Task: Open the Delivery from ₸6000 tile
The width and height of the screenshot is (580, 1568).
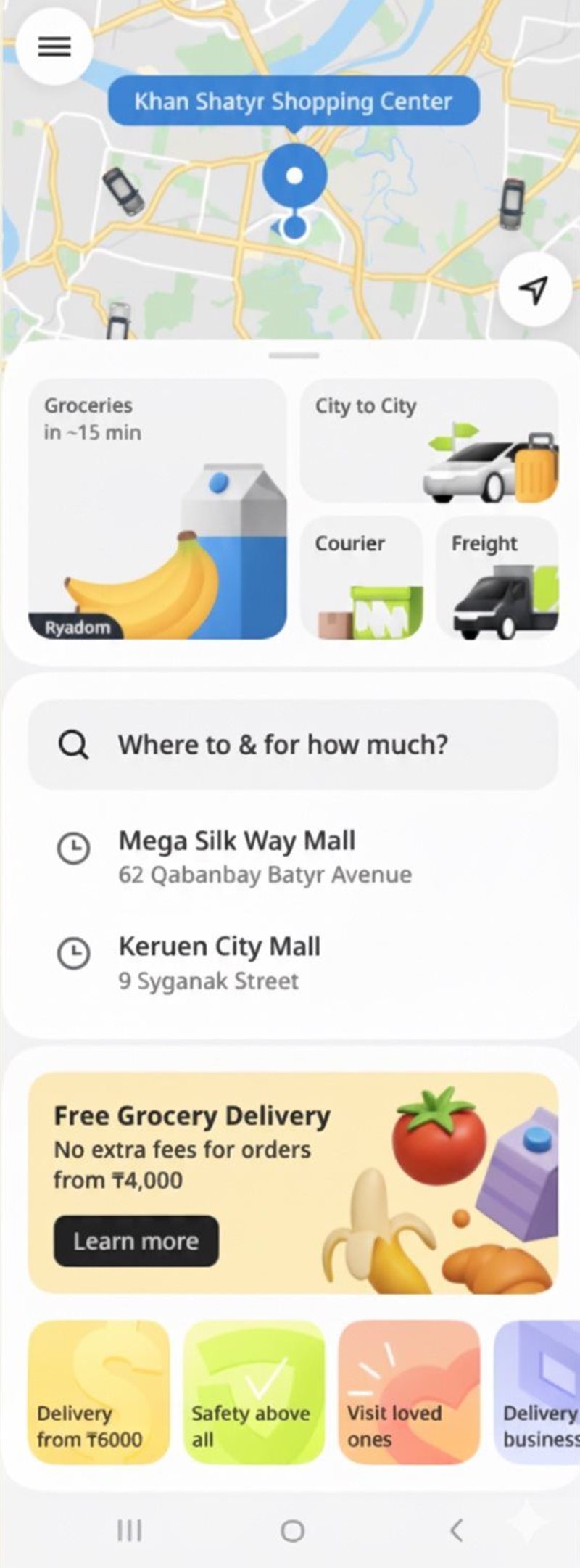Action: click(x=99, y=1392)
